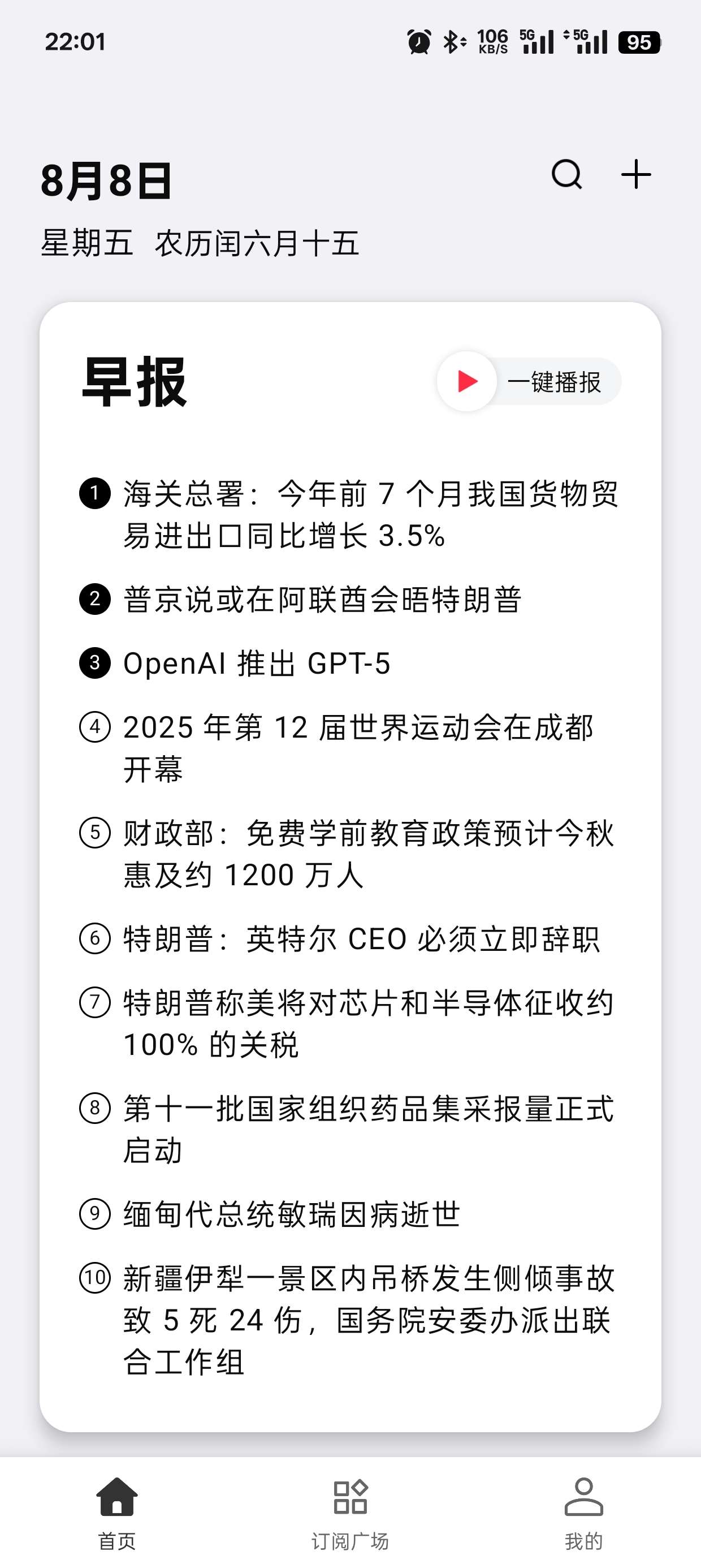Tap the 我的 profile icon
Viewport: 701px width, 1568px height.
coord(584,1496)
